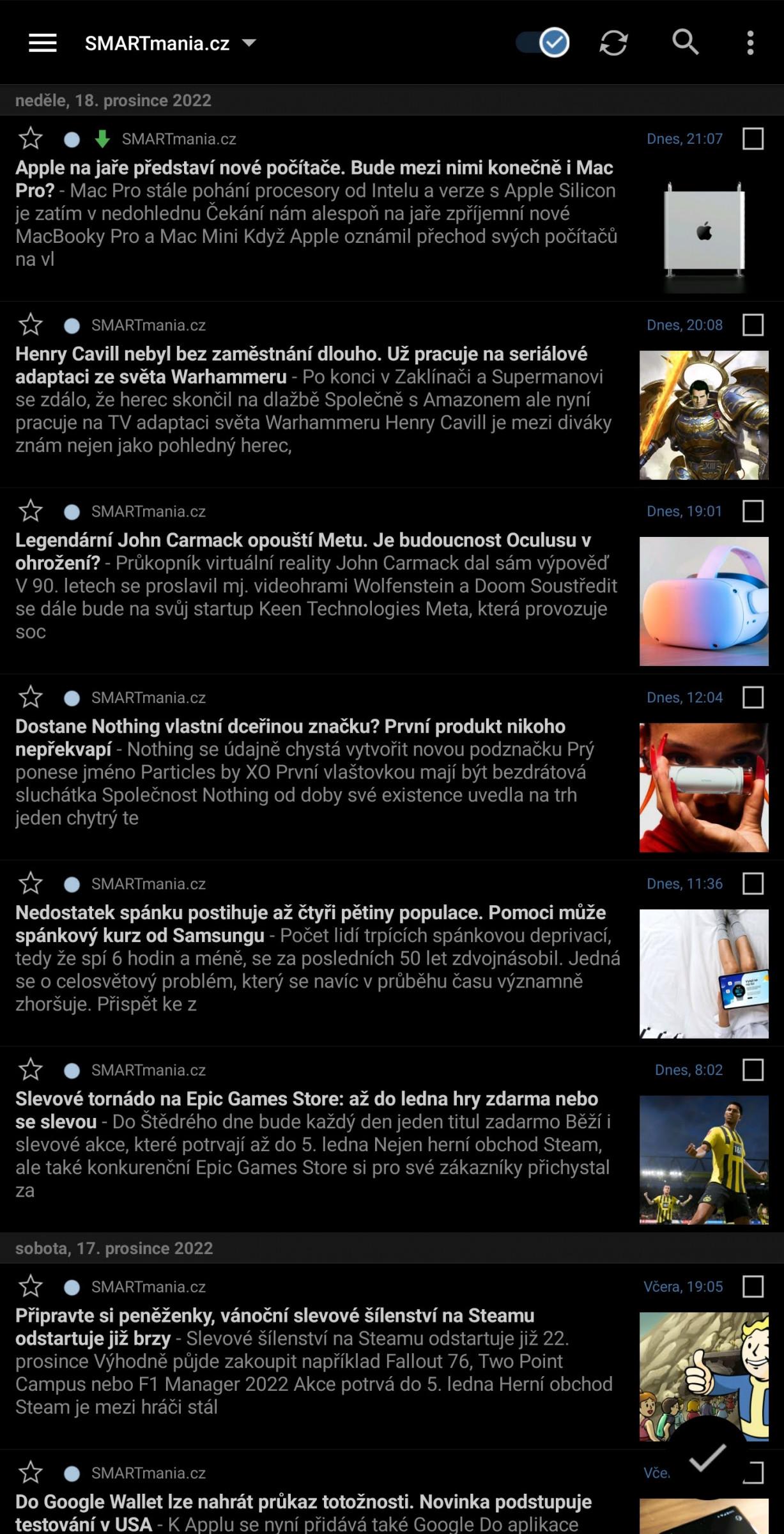
Task: Mark Epic Games article checkbox
Action: coord(753,1069)
